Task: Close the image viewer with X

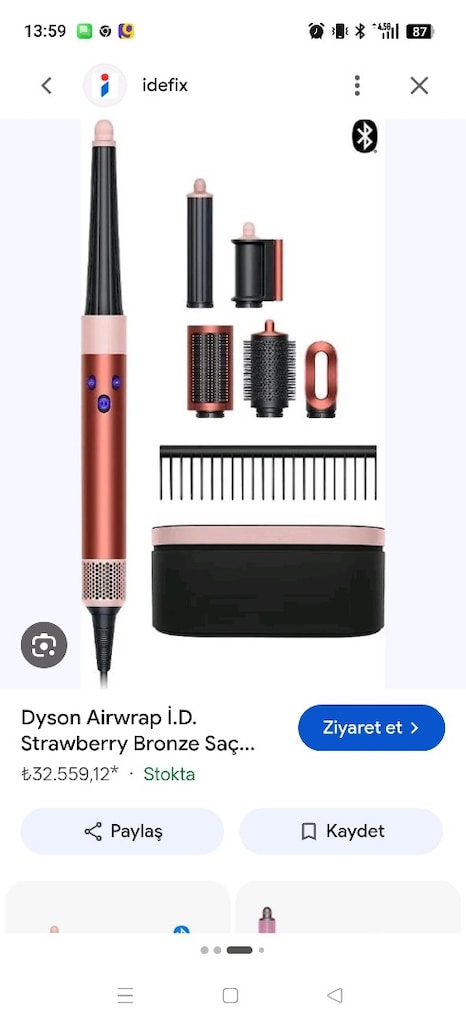Action: point(419,86)
